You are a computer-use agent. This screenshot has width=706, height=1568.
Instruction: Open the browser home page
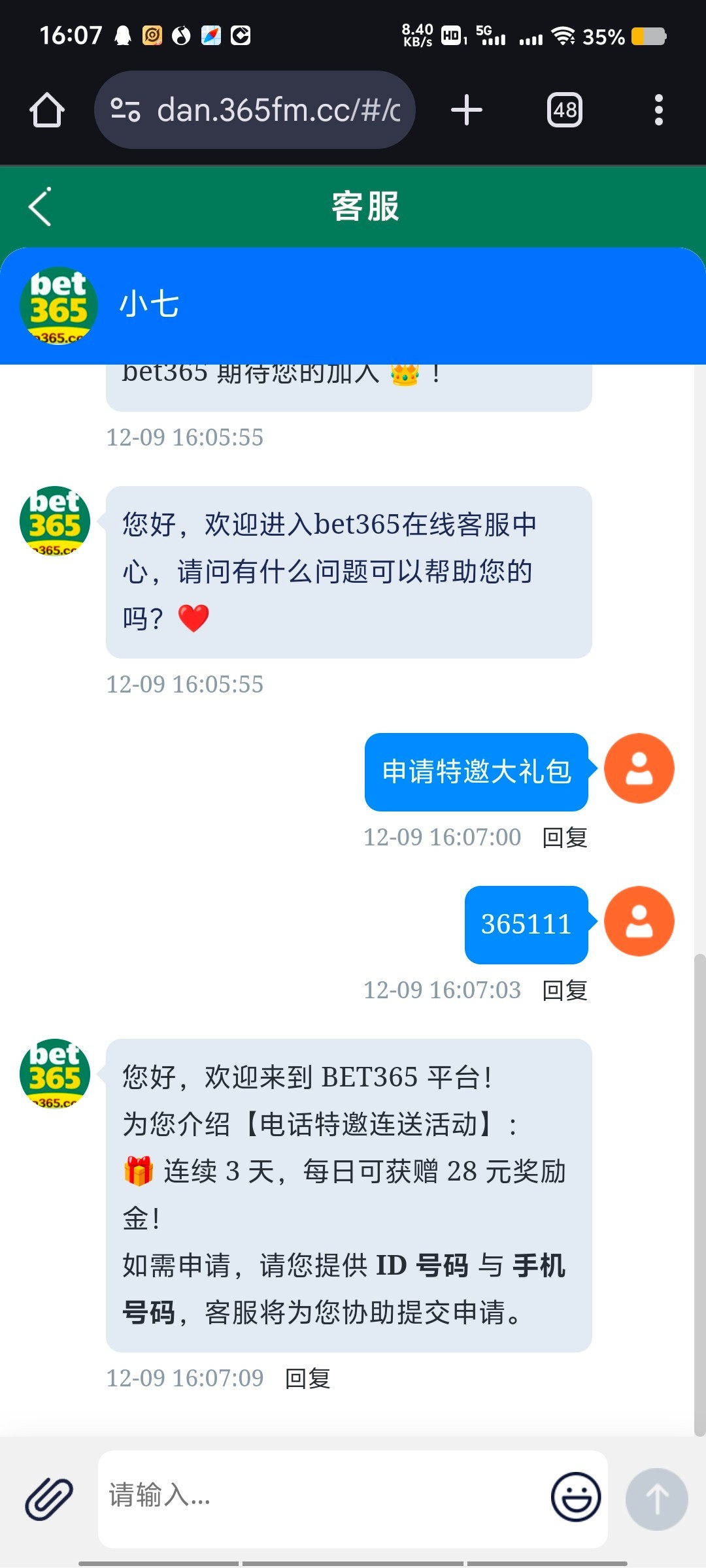[47, 110]
